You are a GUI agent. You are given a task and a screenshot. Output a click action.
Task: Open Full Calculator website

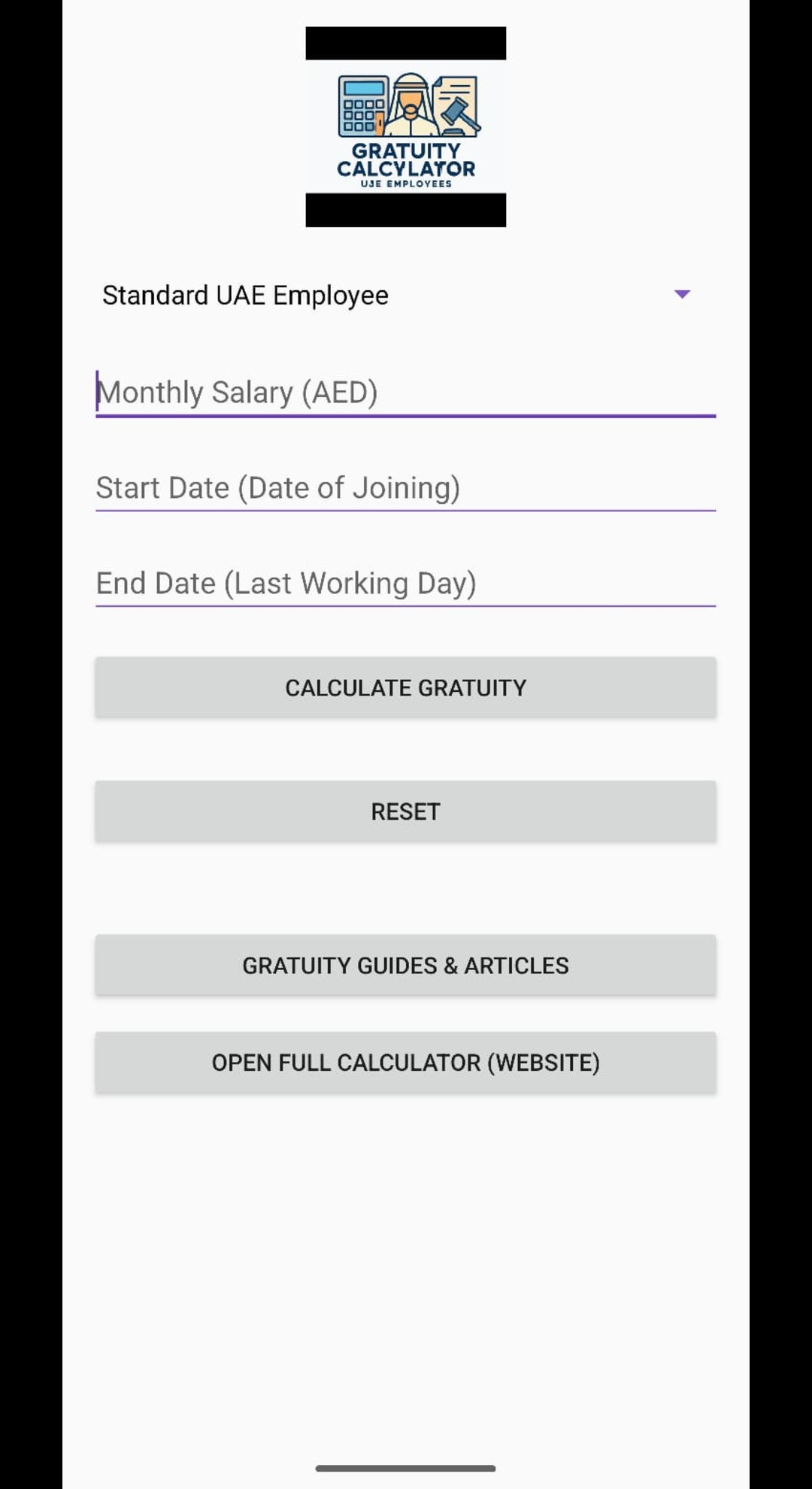point(405,1063)
